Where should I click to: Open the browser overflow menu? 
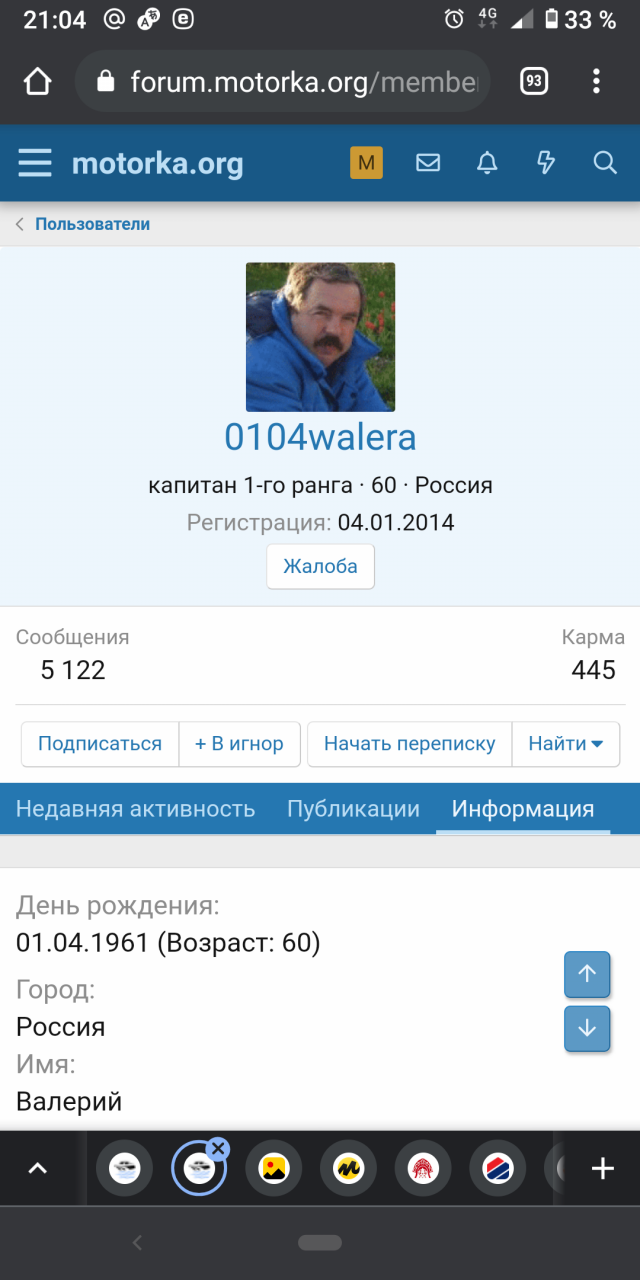[x=596, y=81]
